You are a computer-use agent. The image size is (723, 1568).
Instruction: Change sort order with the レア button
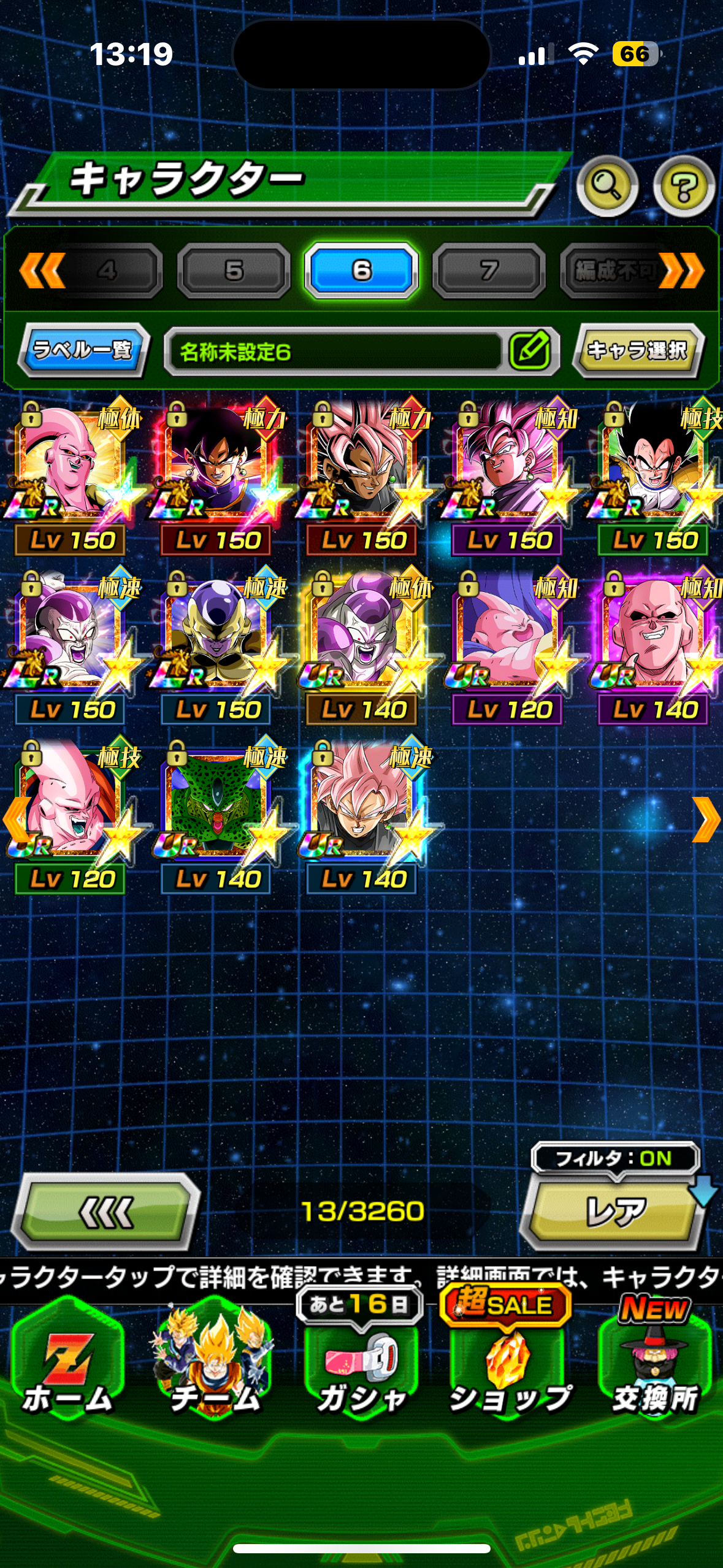click(614, 1212)
